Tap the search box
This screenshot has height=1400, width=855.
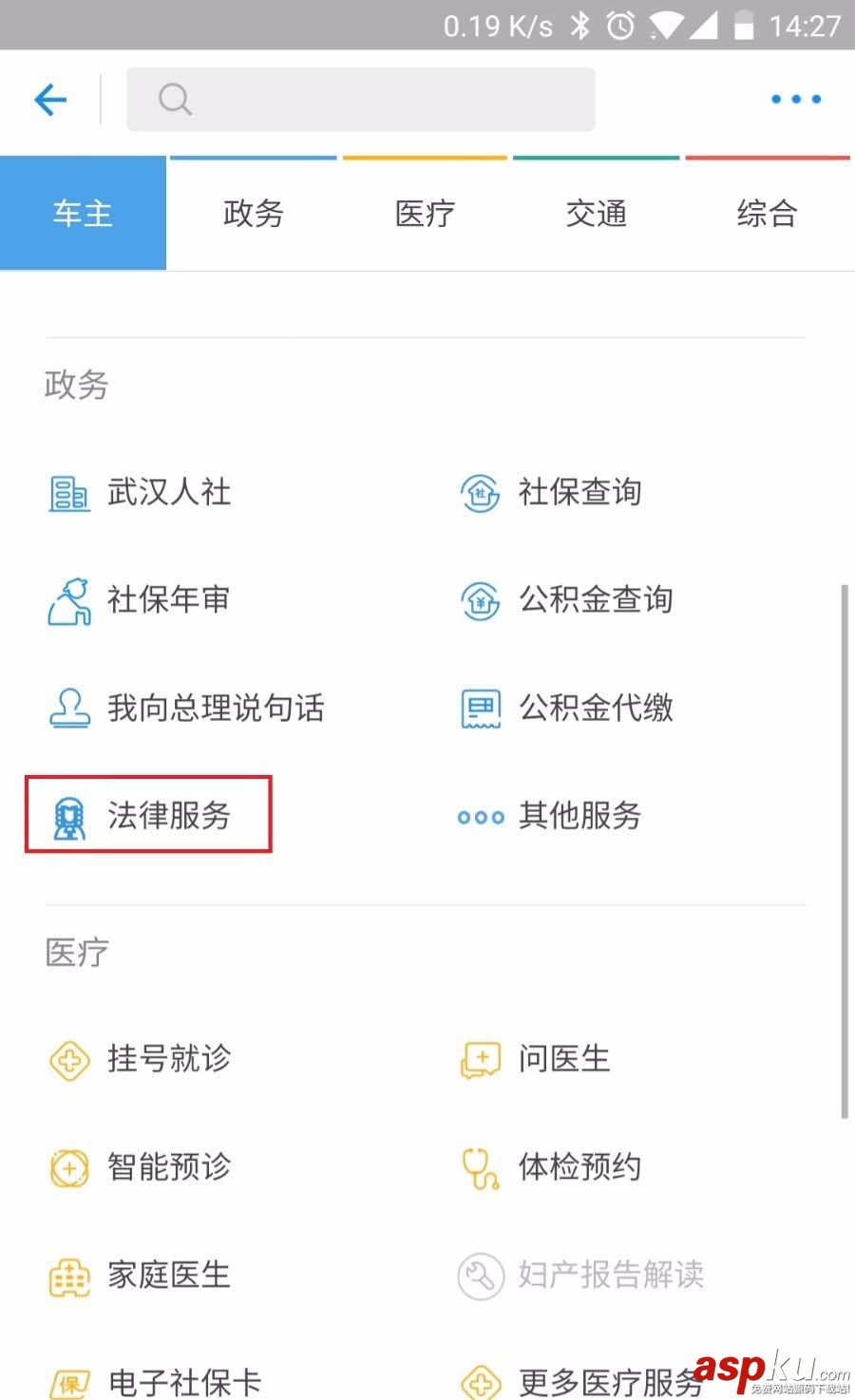point(361,99)
